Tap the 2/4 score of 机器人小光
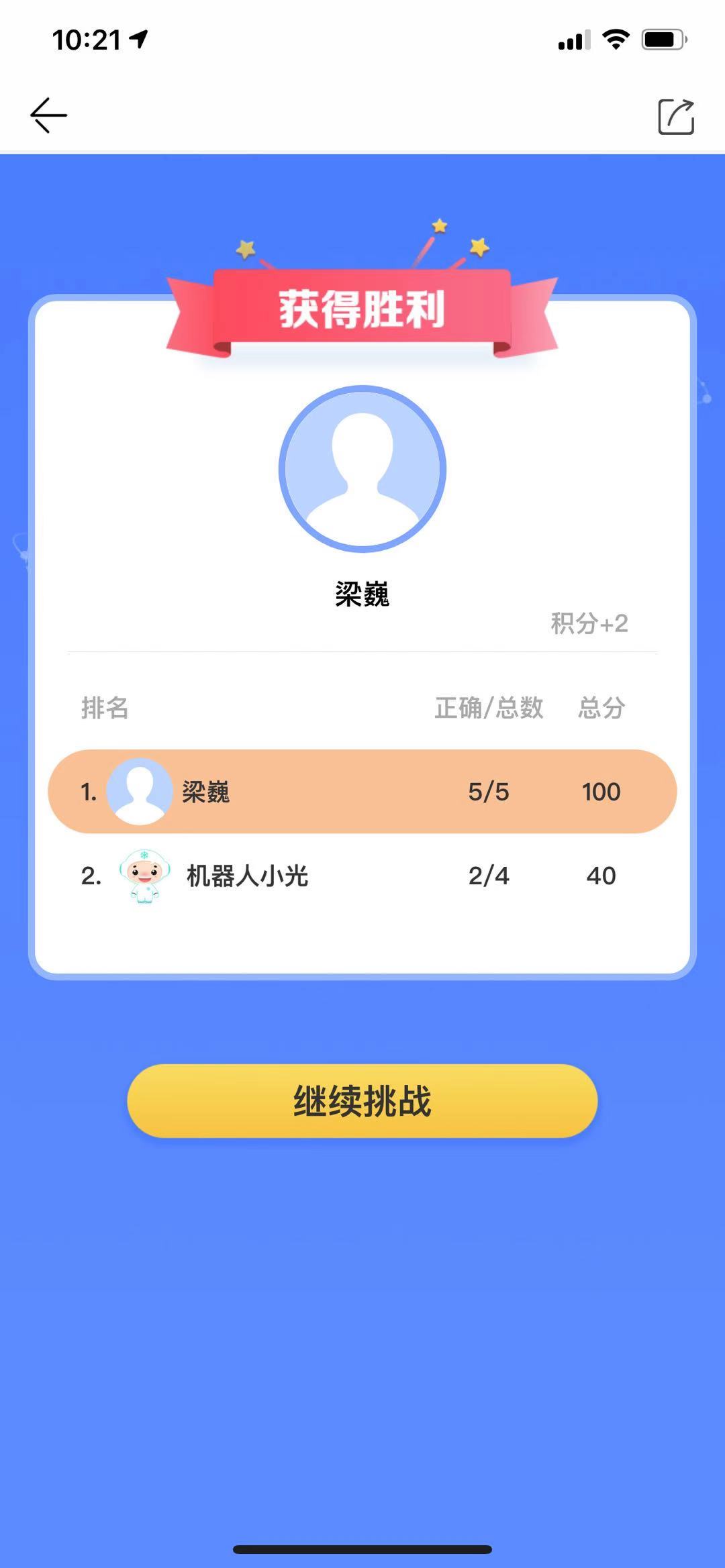The width and height of the screenshot is (725, 1568). (489, 875)
